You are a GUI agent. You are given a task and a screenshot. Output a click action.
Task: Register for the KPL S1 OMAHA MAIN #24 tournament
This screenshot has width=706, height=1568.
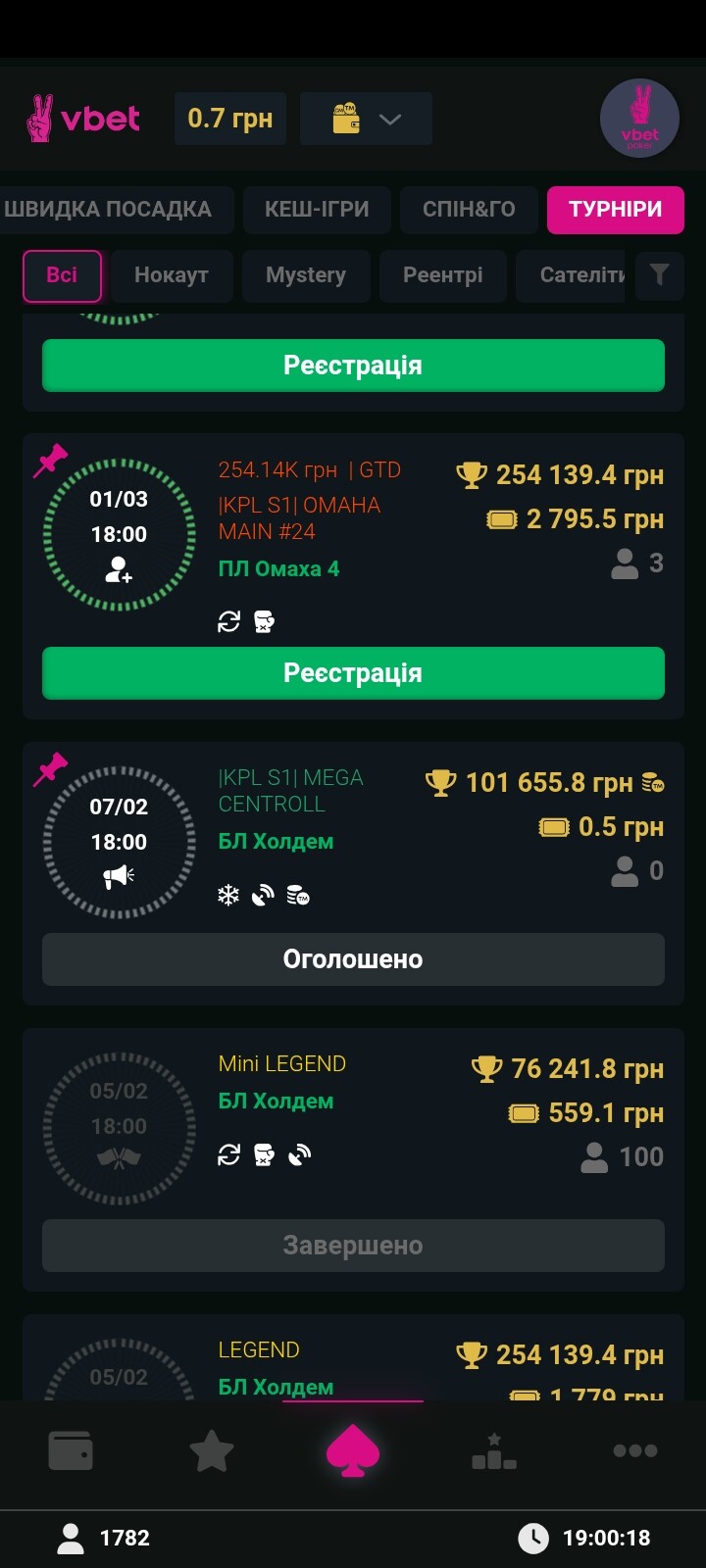click(353, 673)
